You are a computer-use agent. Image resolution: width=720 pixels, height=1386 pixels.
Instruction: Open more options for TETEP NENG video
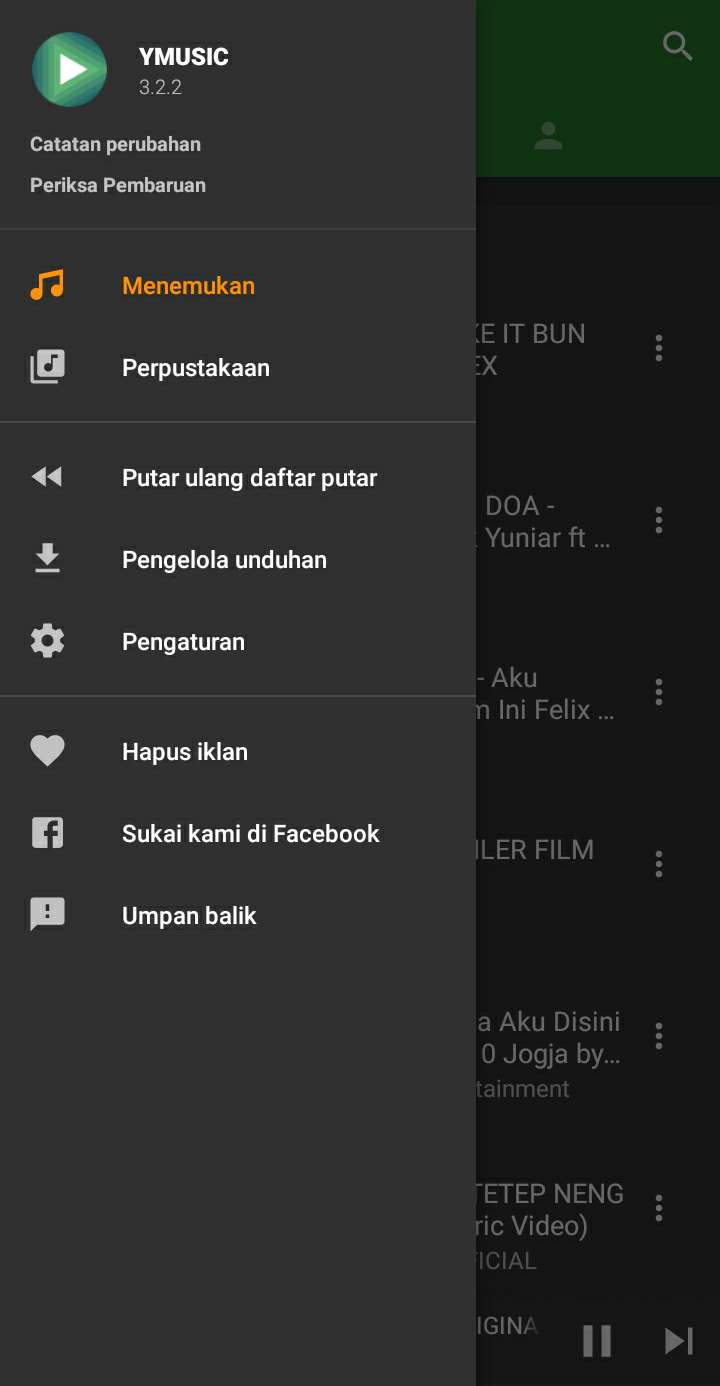tap(658, 1208)
